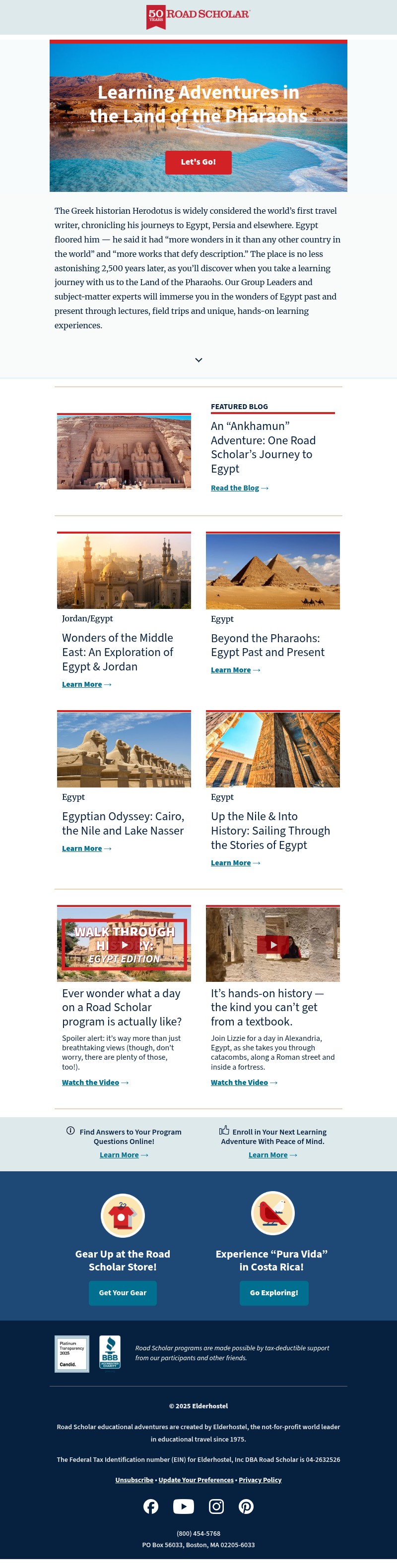Tap the Let's Go! button

(x=198, y=163)
